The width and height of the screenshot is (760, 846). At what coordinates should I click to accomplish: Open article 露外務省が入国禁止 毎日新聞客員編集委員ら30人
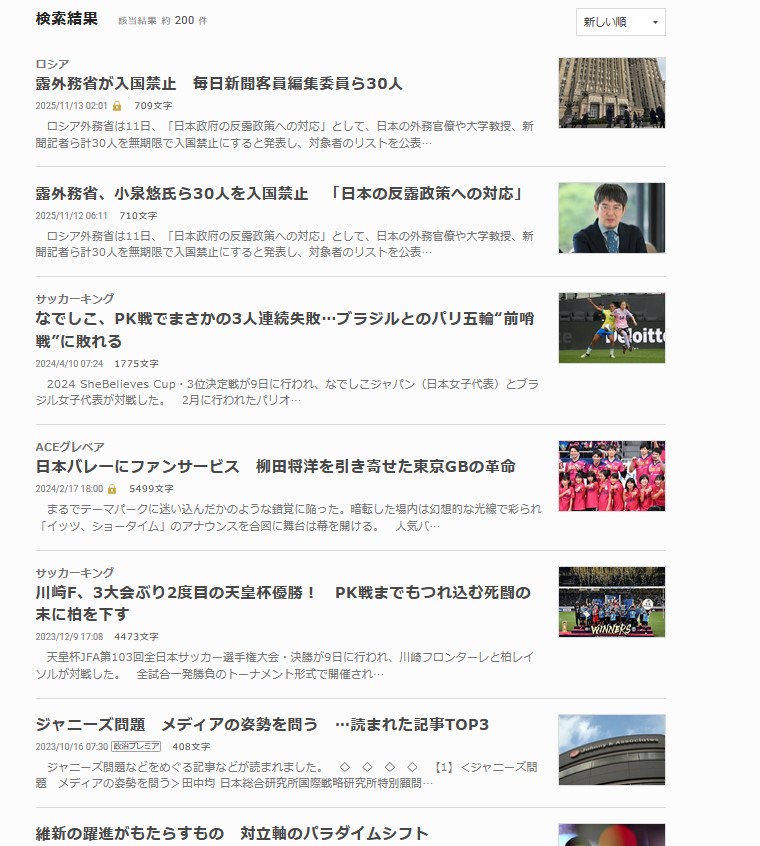(219, 84)
